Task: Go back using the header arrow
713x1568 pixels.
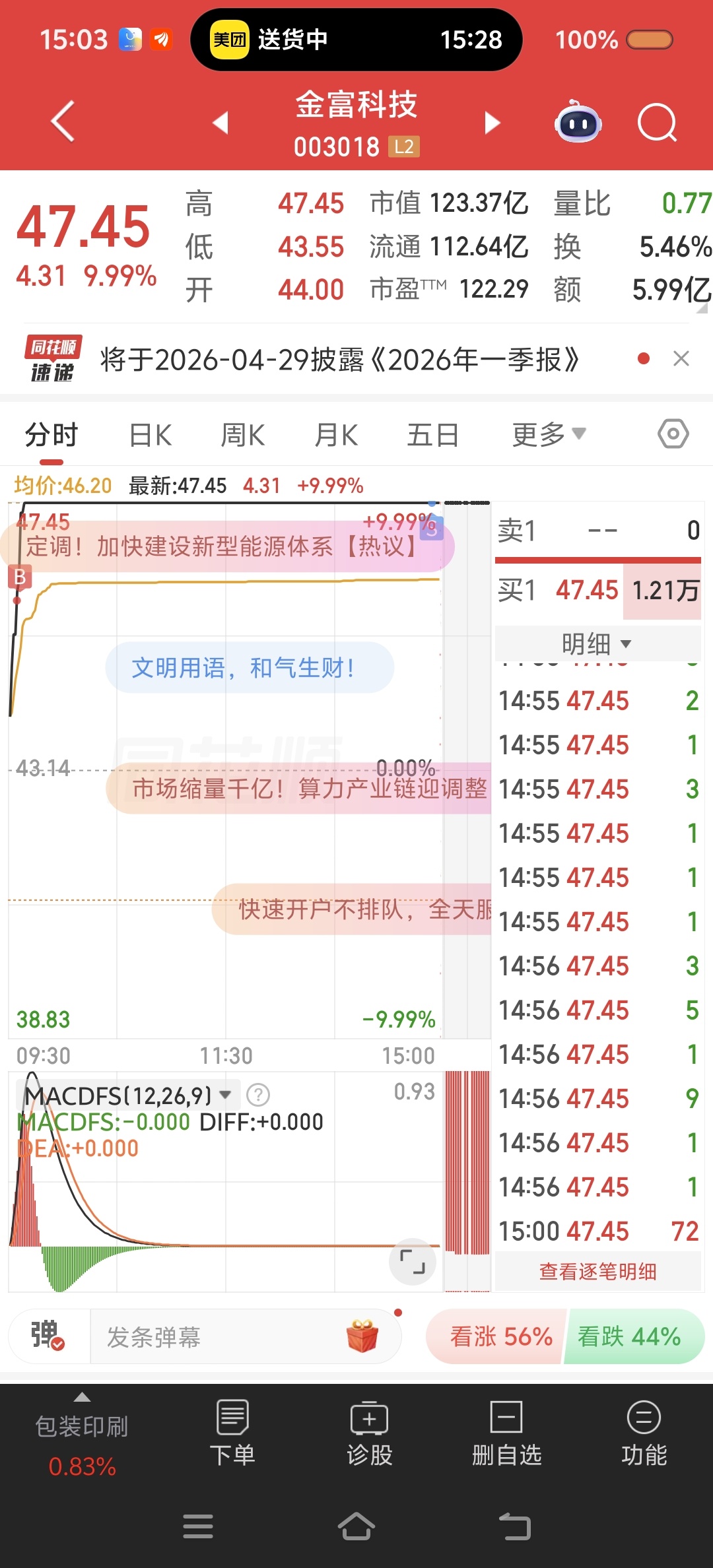Action: [x=63, y=121]
